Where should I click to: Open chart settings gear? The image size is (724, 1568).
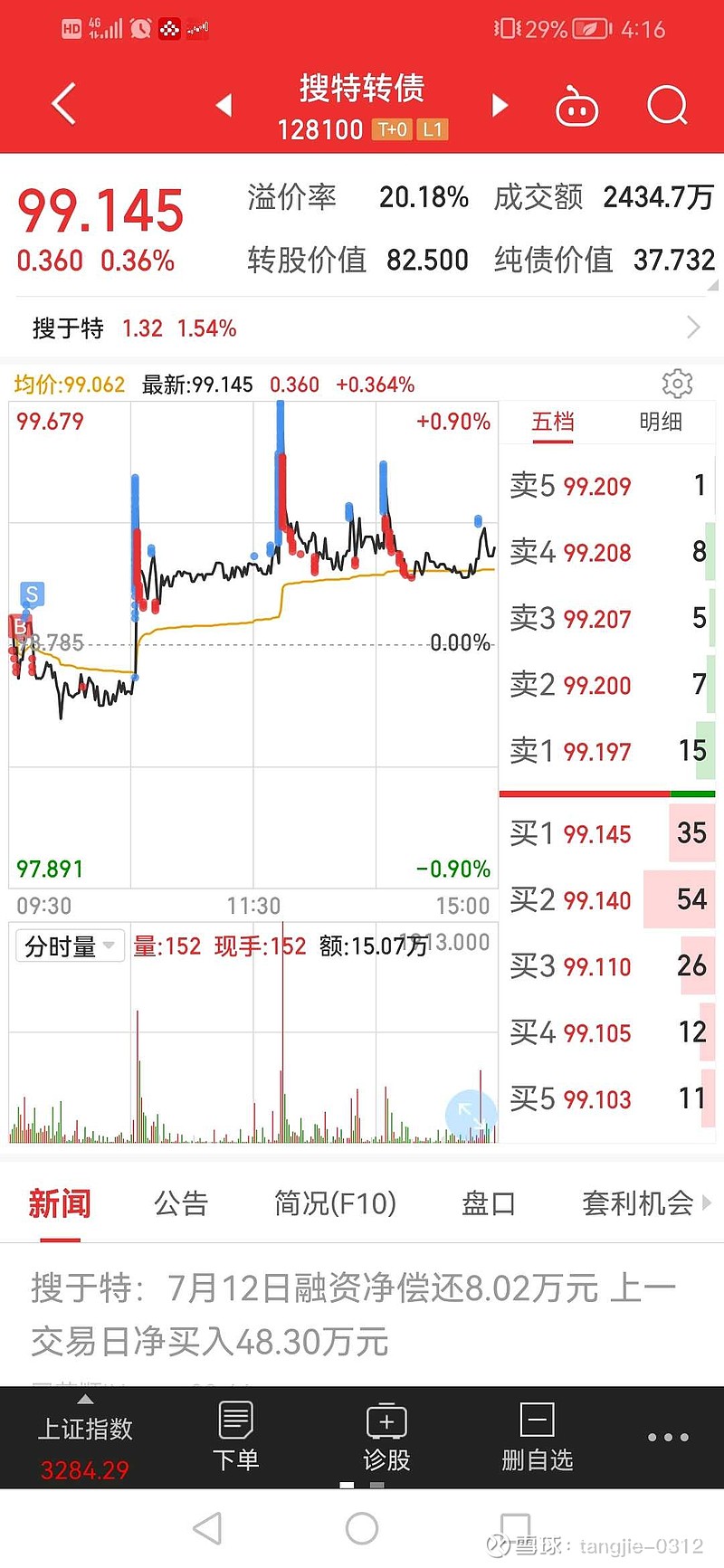(x=677, y=384)
